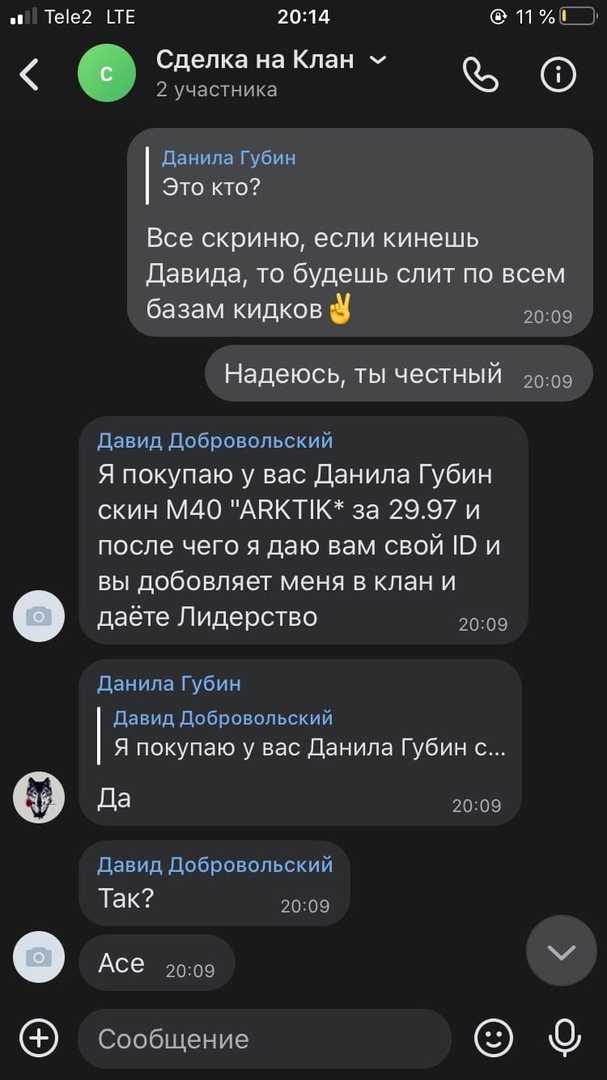Tap sender name Давид Добровольский above "Так?"
The image size is (607, 1080).
pos(215,864)
